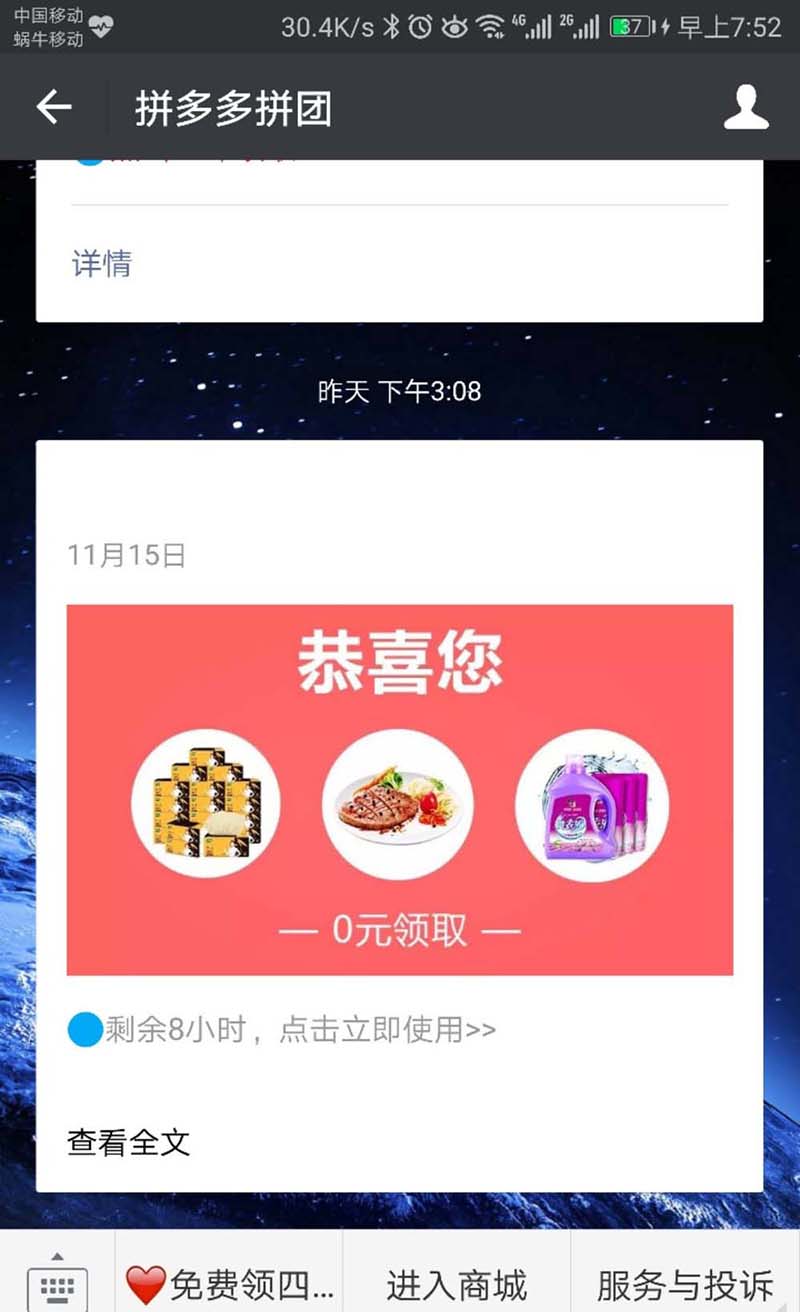Switch to keyboard input mode

[57, 1282]
